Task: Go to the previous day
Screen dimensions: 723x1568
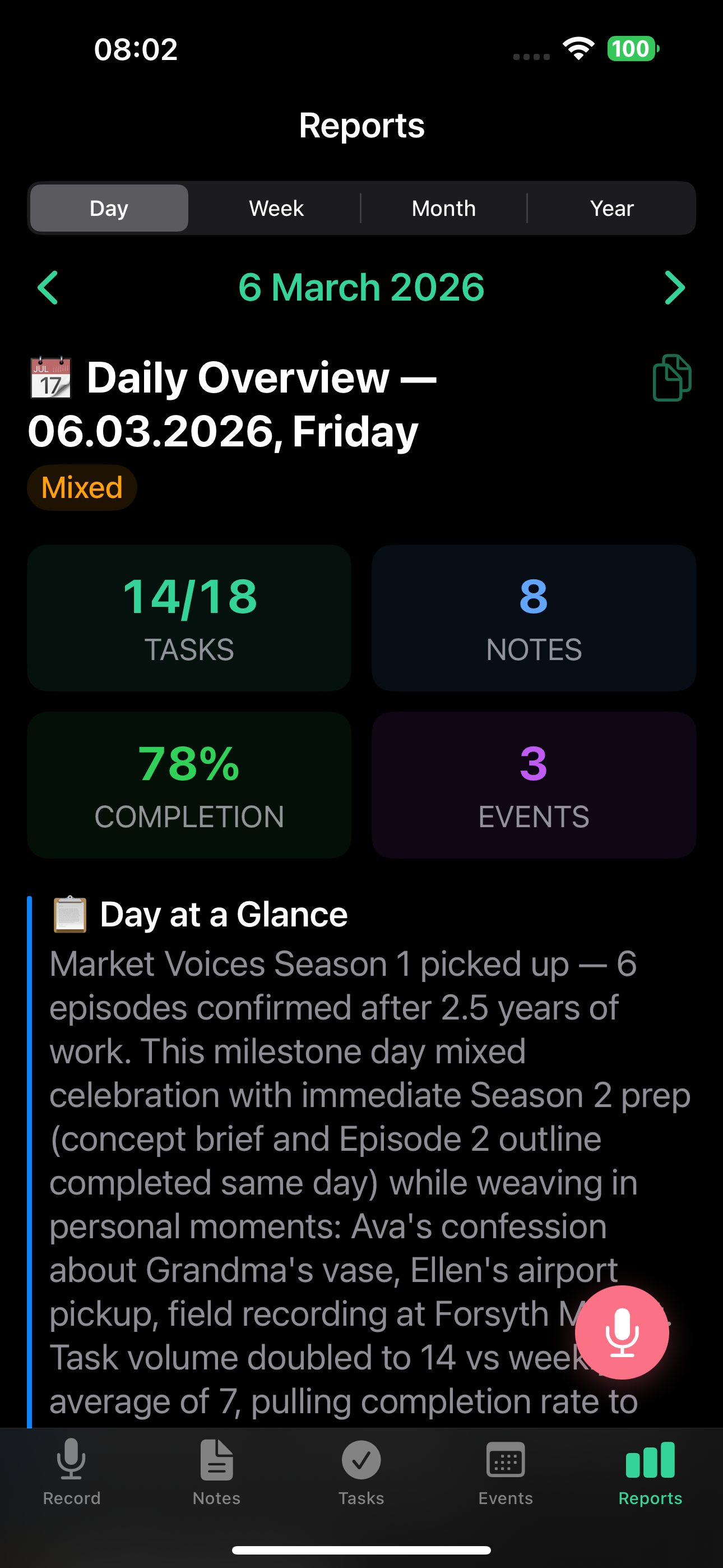Action: pyautogui.click(x=49, y=287)
